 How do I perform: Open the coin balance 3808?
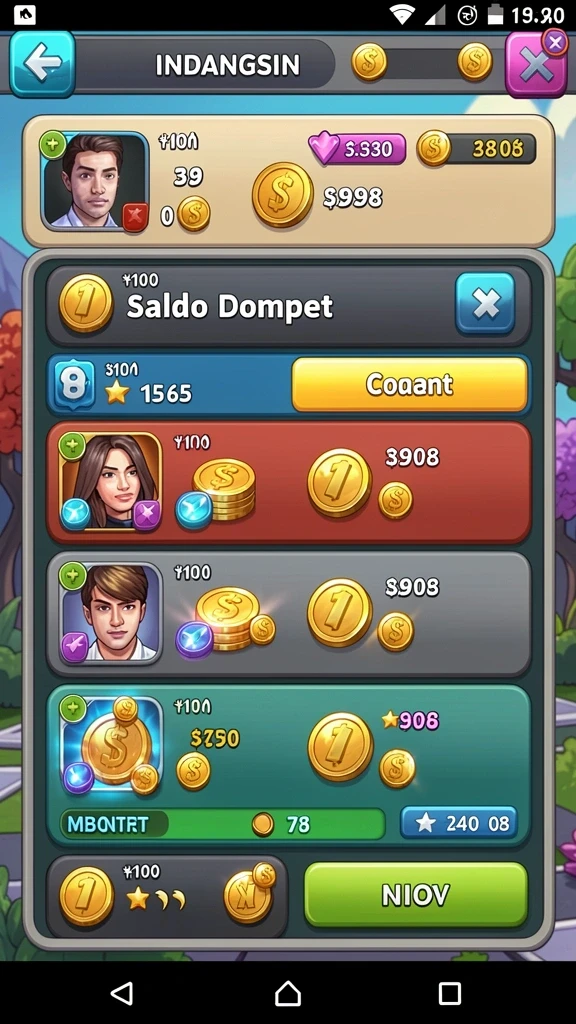[477, 149]
